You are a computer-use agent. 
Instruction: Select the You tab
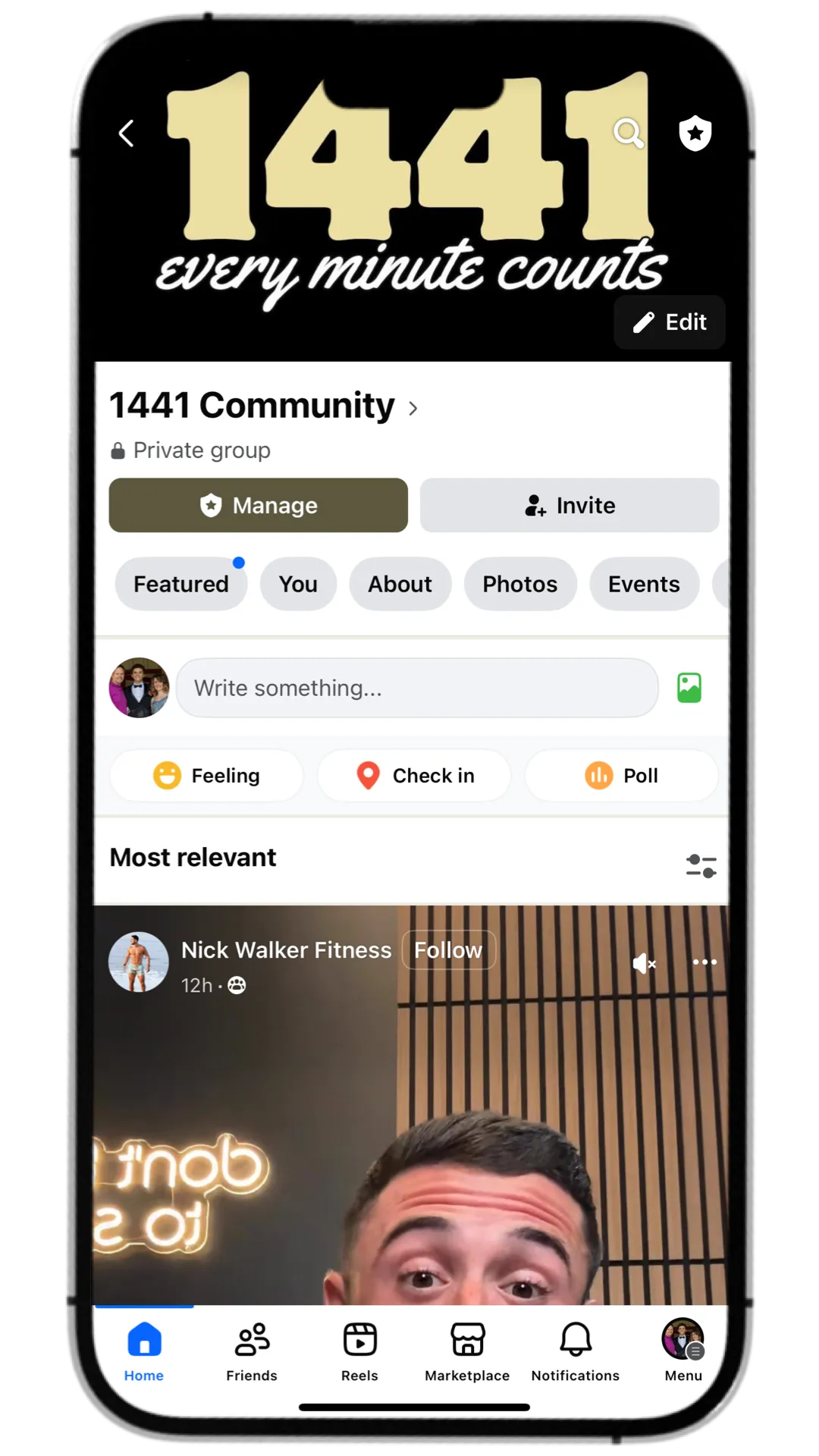coord(298,584)
